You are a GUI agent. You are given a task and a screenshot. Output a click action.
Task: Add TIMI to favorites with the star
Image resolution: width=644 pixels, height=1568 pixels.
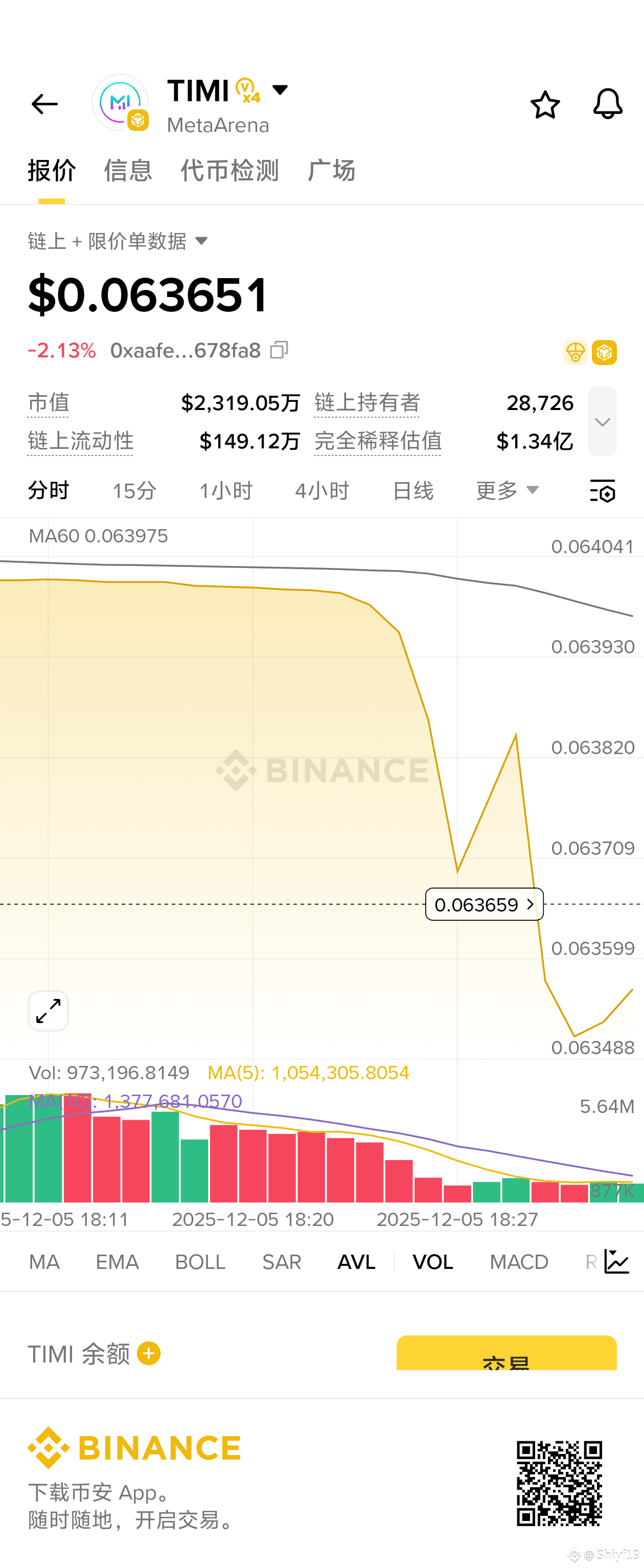[544, 103]
